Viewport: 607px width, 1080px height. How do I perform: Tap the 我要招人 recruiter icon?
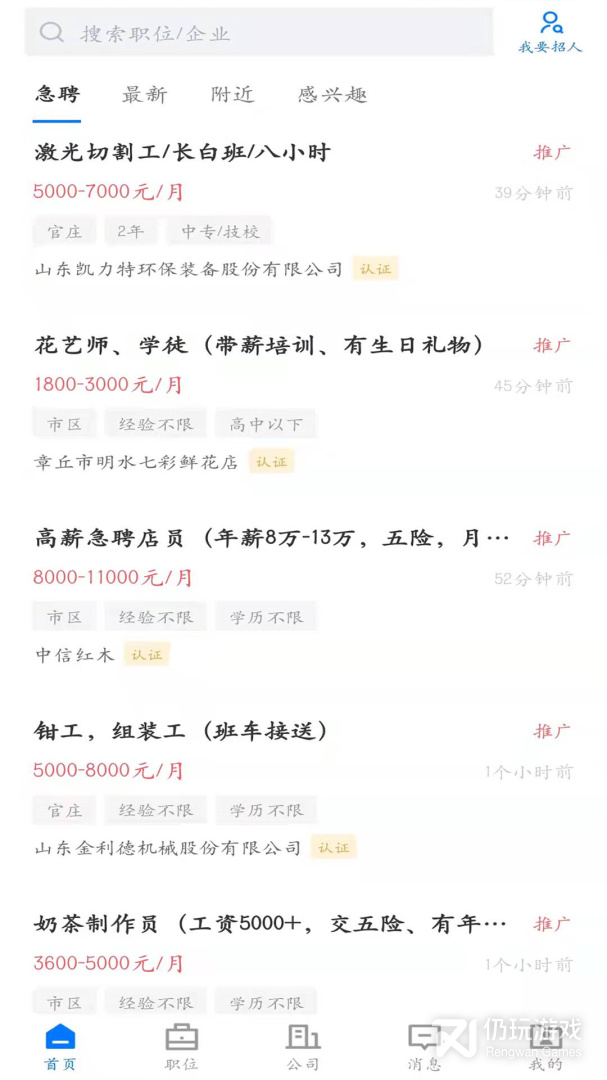(x=550, y=32)
